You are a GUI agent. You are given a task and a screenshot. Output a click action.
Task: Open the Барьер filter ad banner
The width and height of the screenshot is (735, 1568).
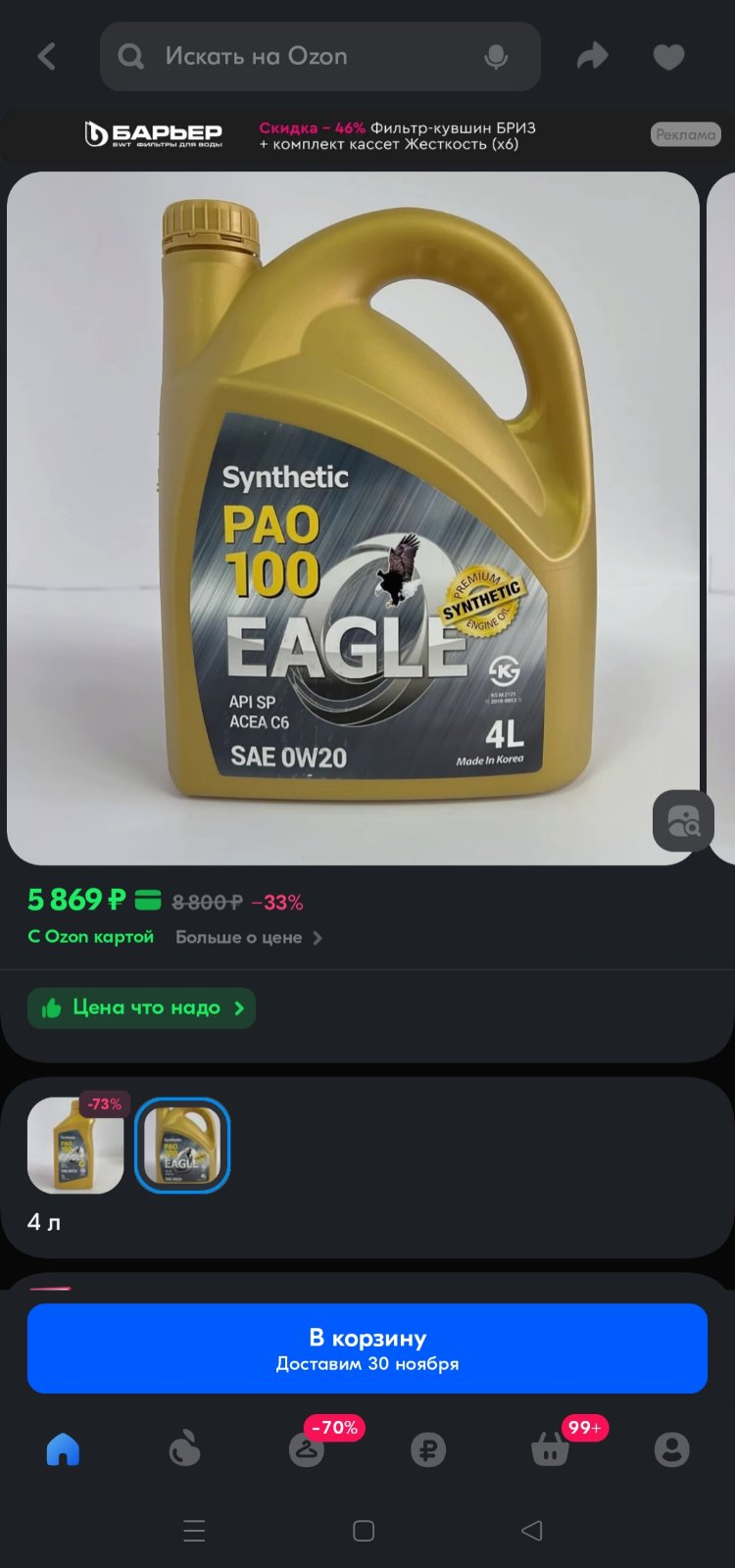[x=367, y=135]
